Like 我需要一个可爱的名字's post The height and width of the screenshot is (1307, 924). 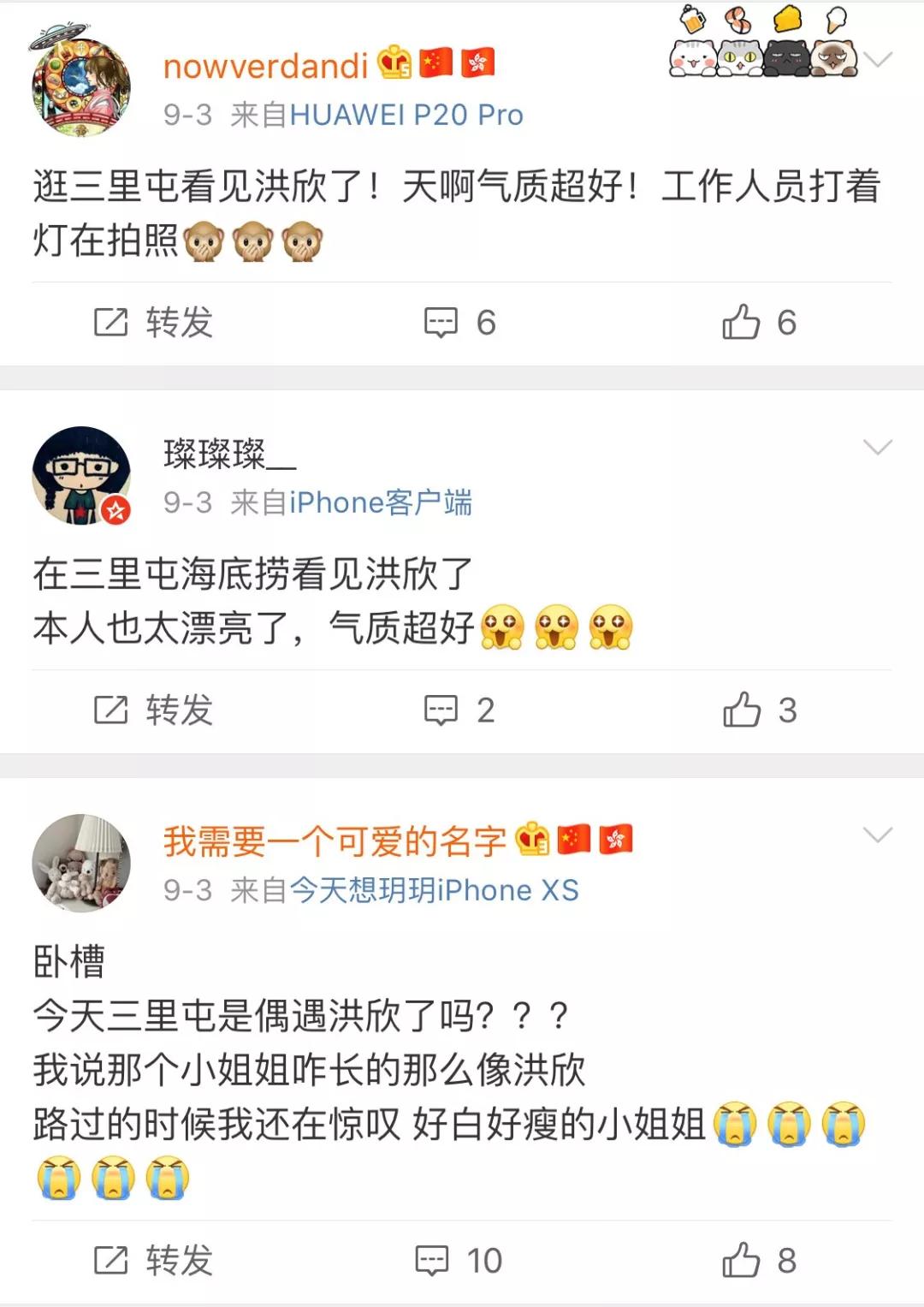click(759, 1261)
